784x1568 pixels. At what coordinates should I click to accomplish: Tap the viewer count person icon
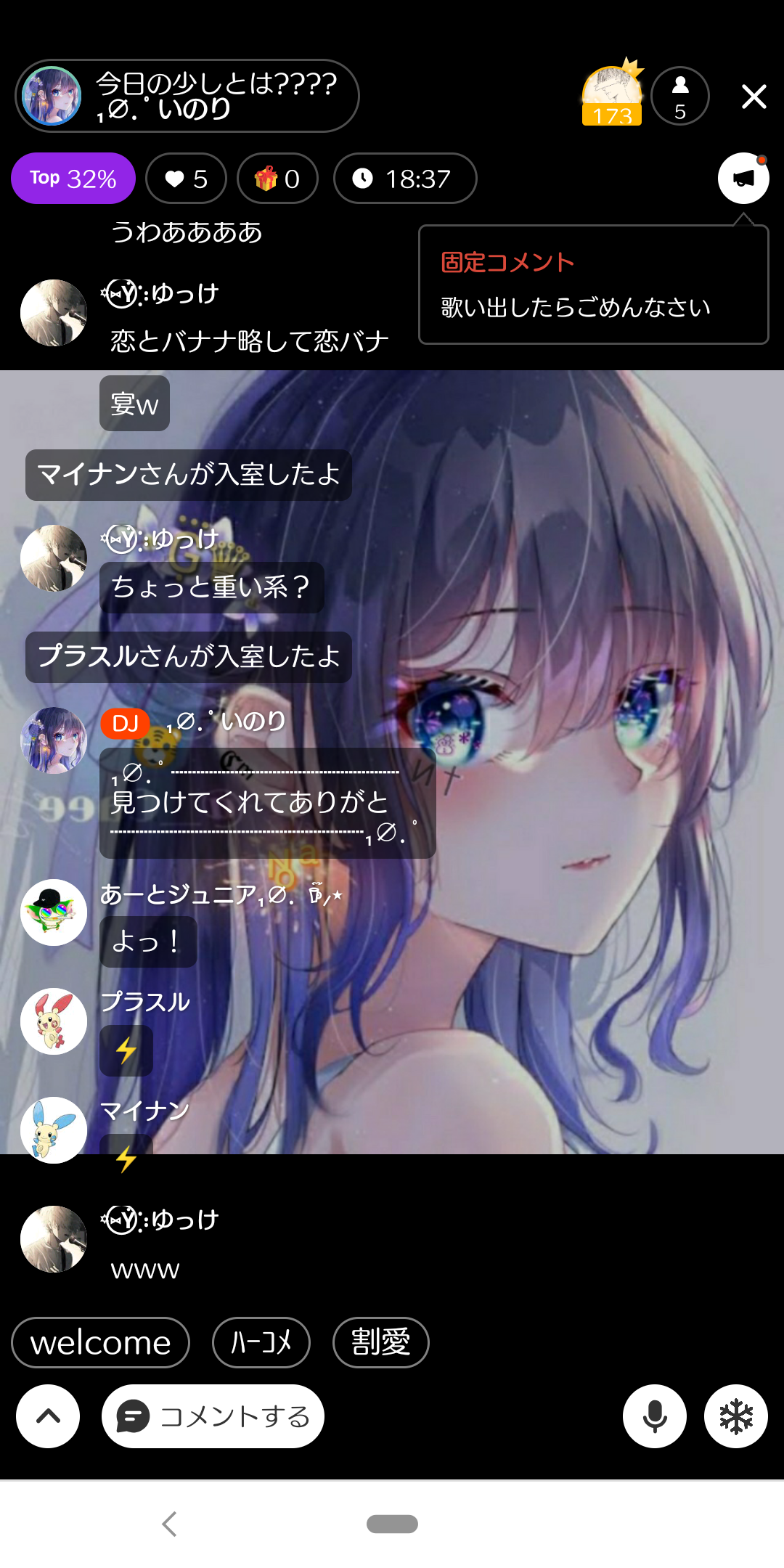(679, 95)
